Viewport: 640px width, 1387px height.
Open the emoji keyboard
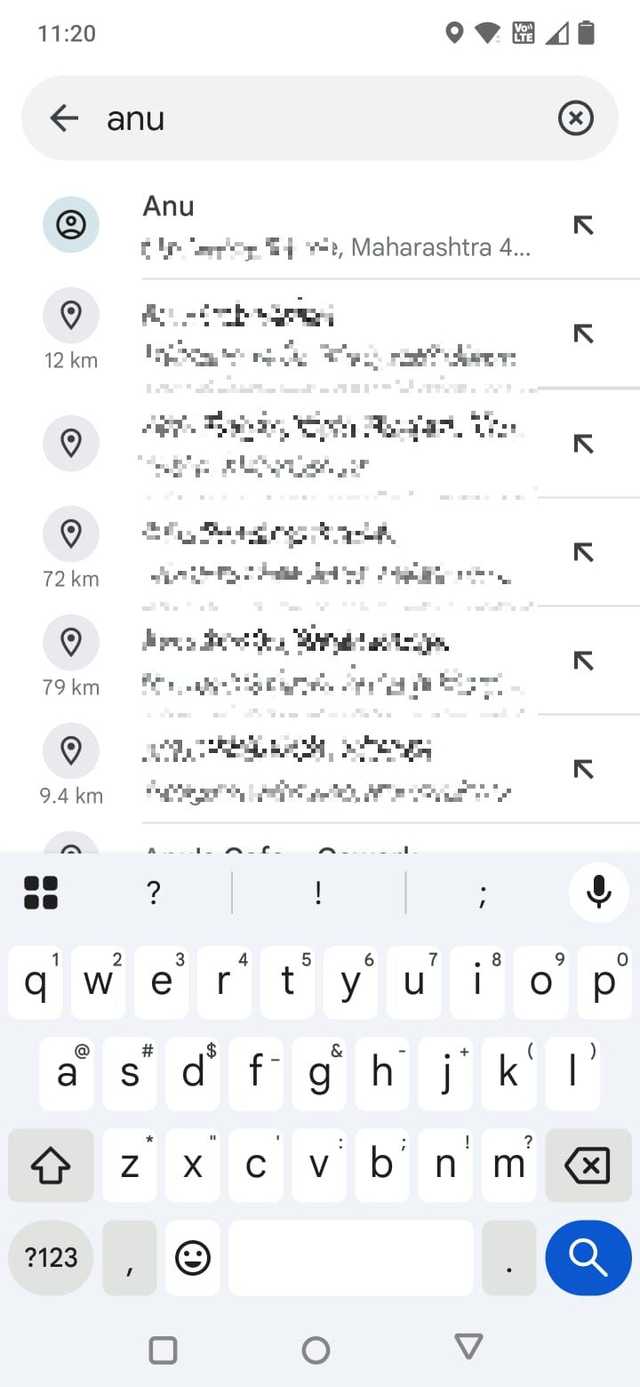(192, 1257)
